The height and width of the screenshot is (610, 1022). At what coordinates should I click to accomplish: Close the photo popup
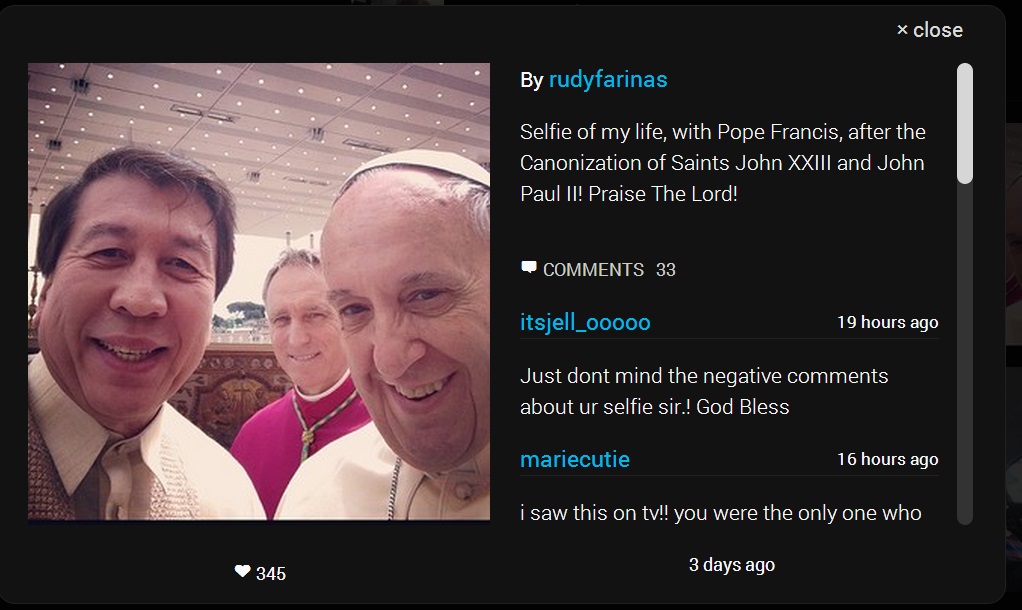point(929,30)
